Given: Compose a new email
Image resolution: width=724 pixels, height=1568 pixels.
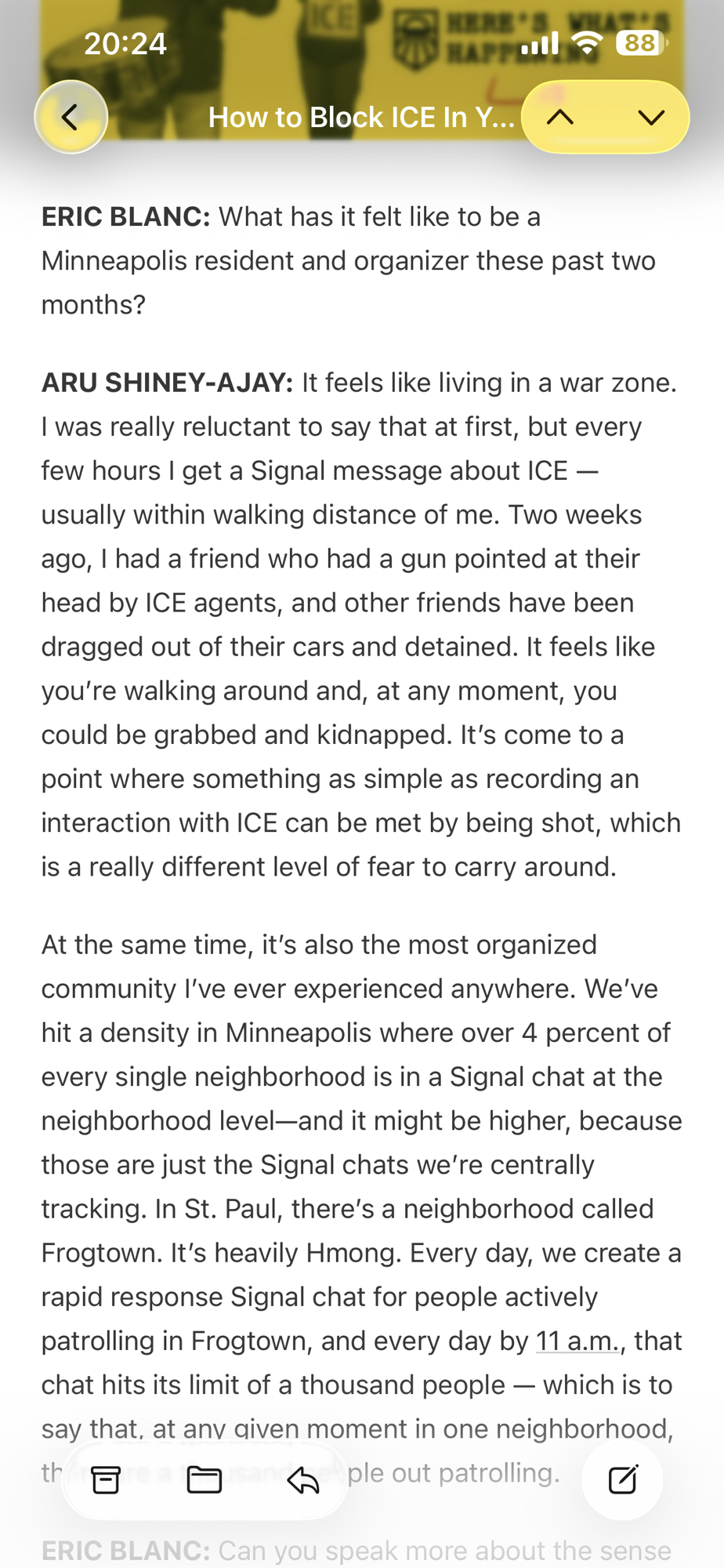Looking at the screenshot, I should pos(623,1479).
